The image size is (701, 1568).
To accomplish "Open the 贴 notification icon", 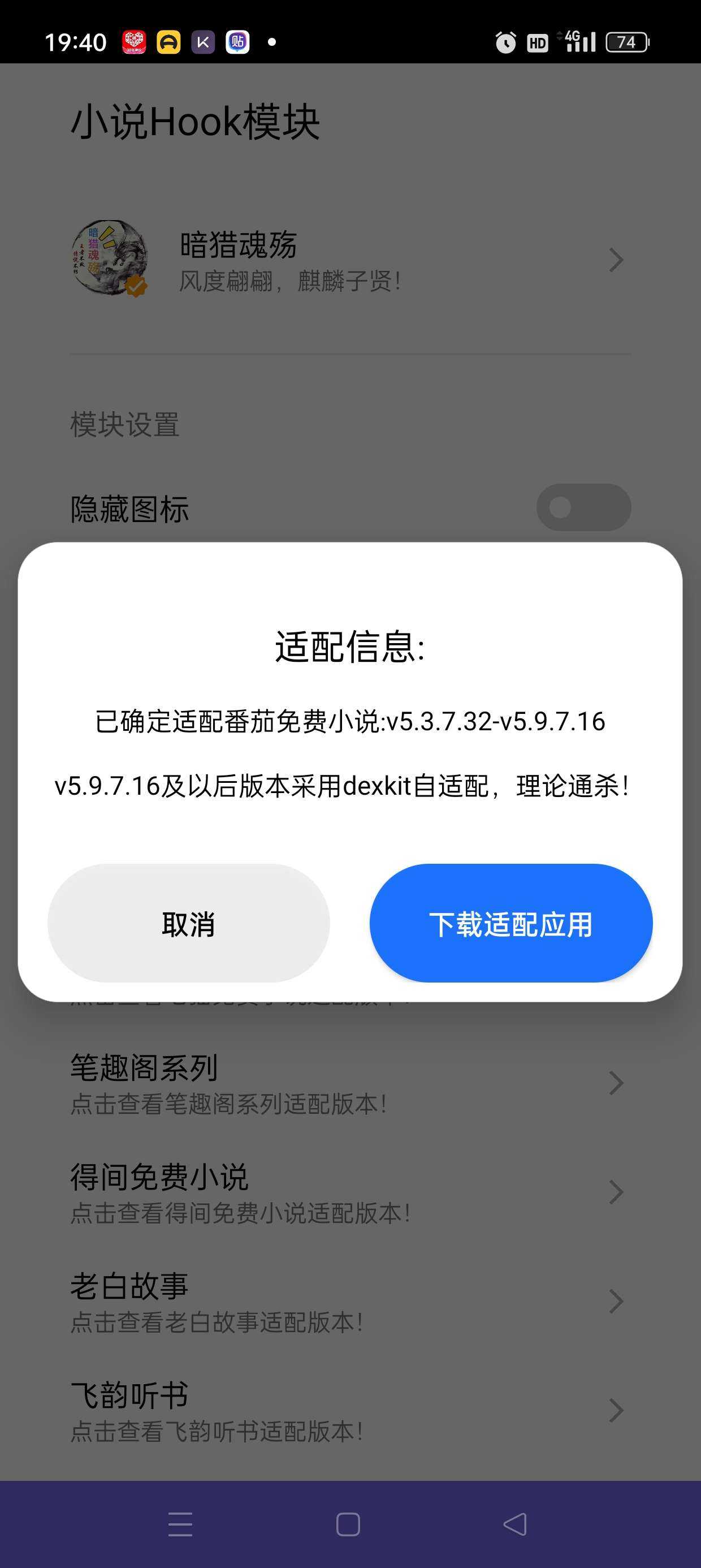I will [x=237, y=40].
